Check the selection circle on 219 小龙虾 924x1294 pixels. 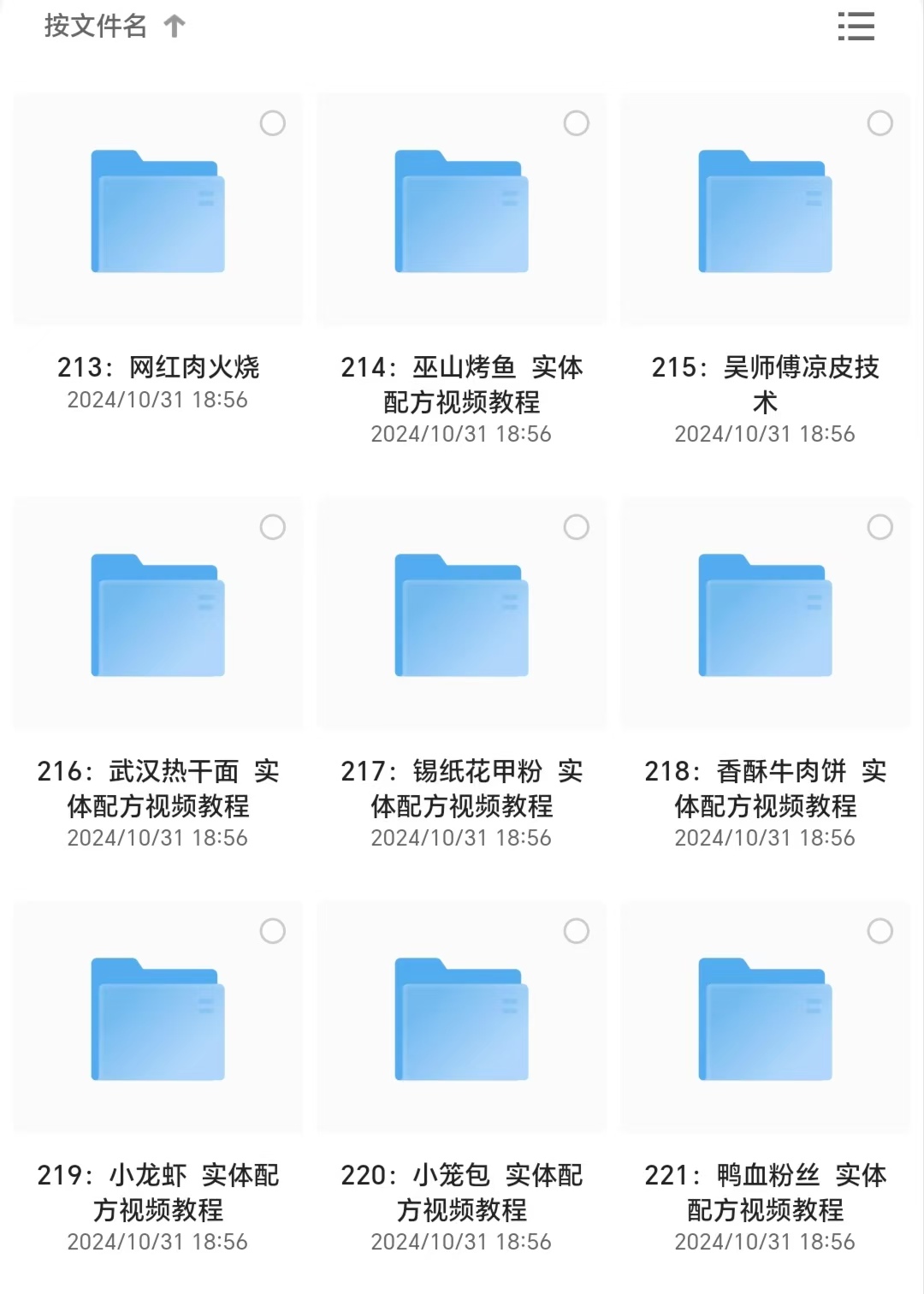(x=273, y=931)
